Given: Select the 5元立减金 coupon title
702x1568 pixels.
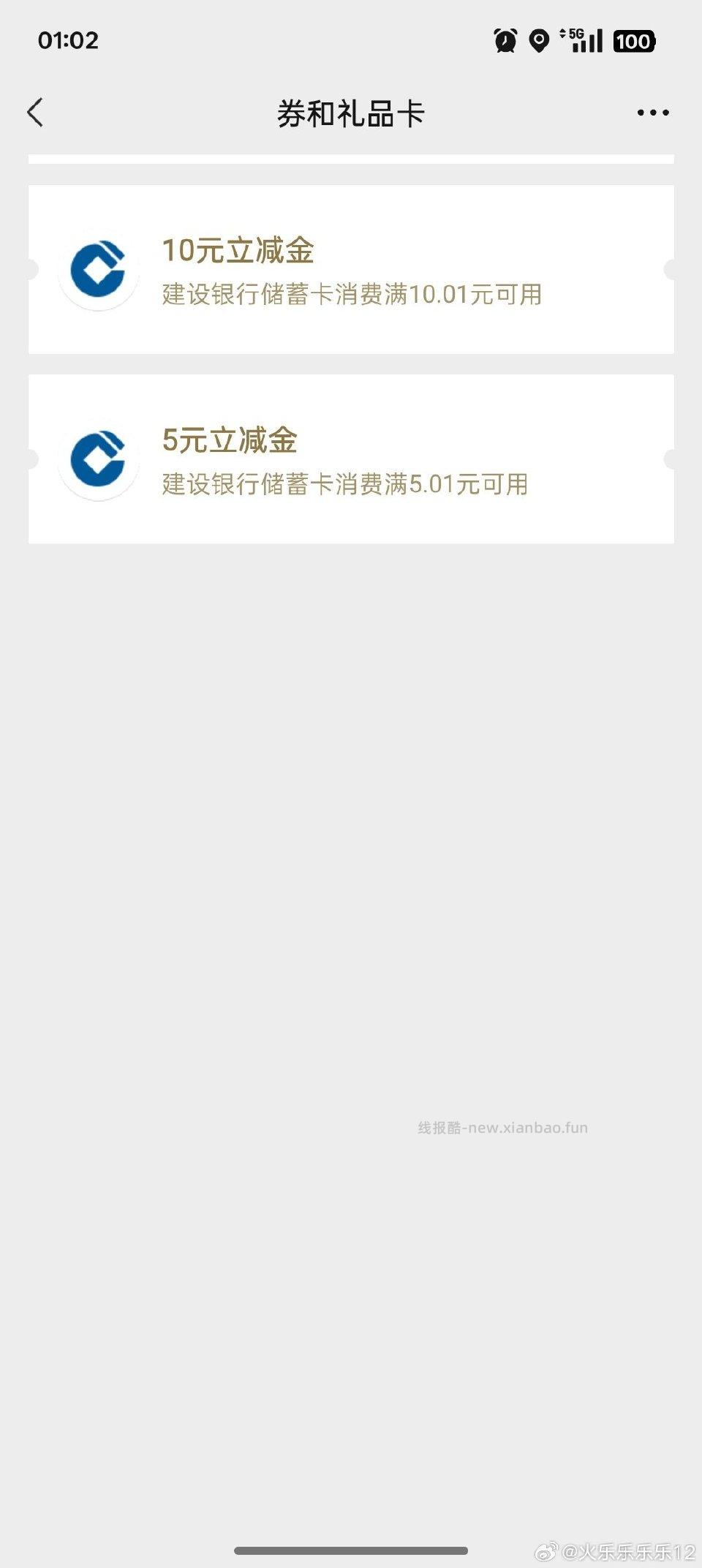Looking at the screenshot, I should pos(229,440).
